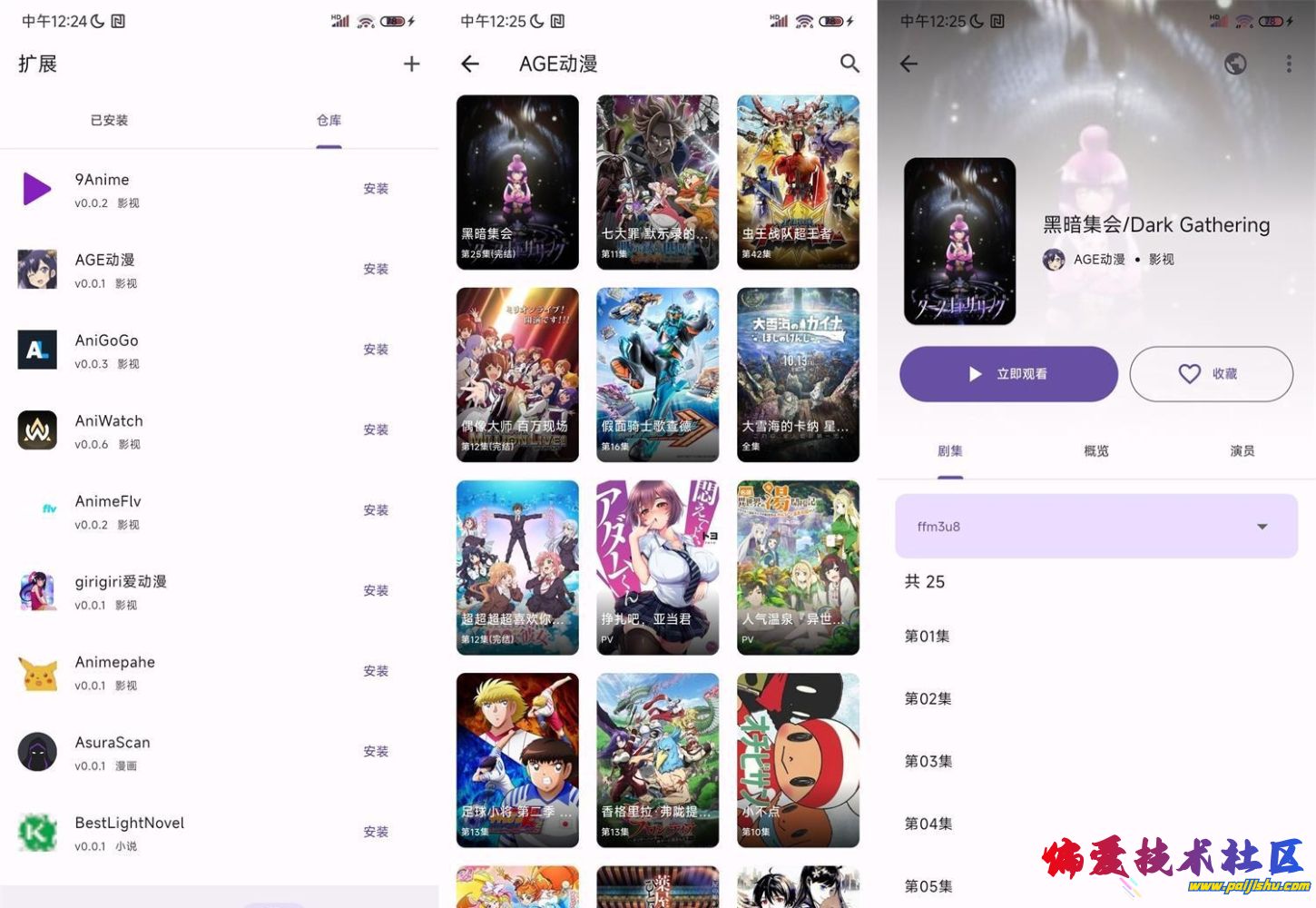
Task: Install the AniWatch extension
Action: (376, 429)
